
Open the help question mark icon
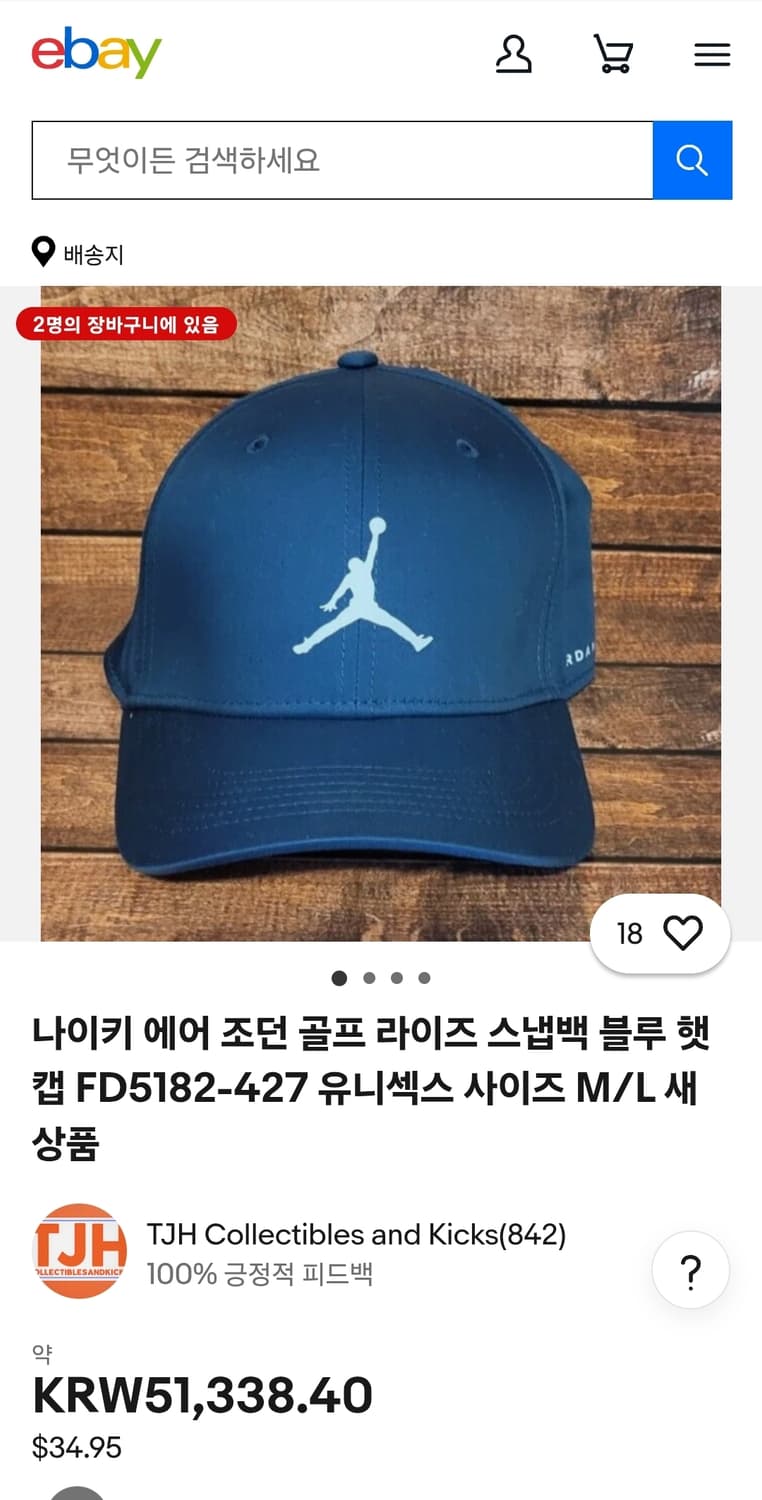click(690, 1269)
